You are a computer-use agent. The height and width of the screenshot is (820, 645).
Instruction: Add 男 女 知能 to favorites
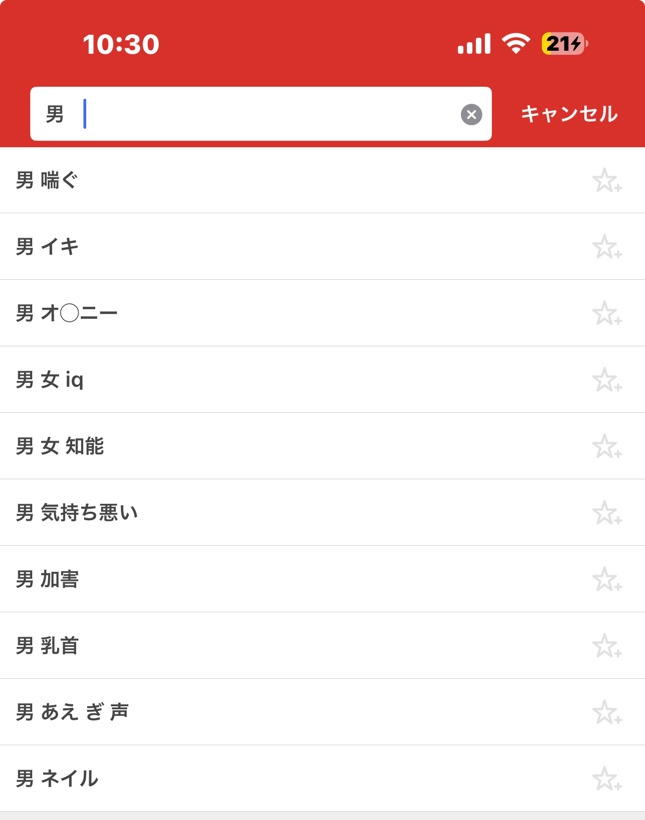(606, 446)
